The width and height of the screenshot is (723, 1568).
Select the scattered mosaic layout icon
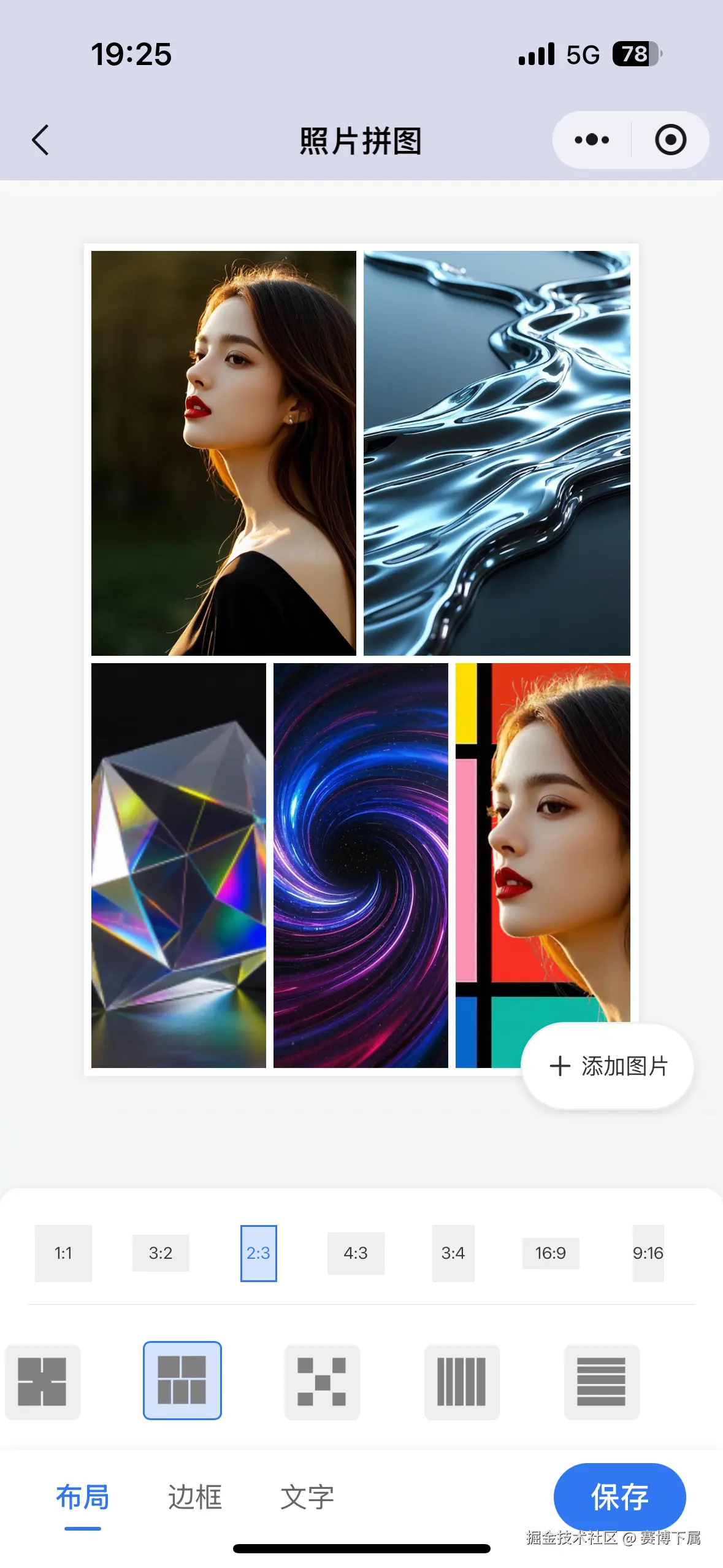(322, 1382)
